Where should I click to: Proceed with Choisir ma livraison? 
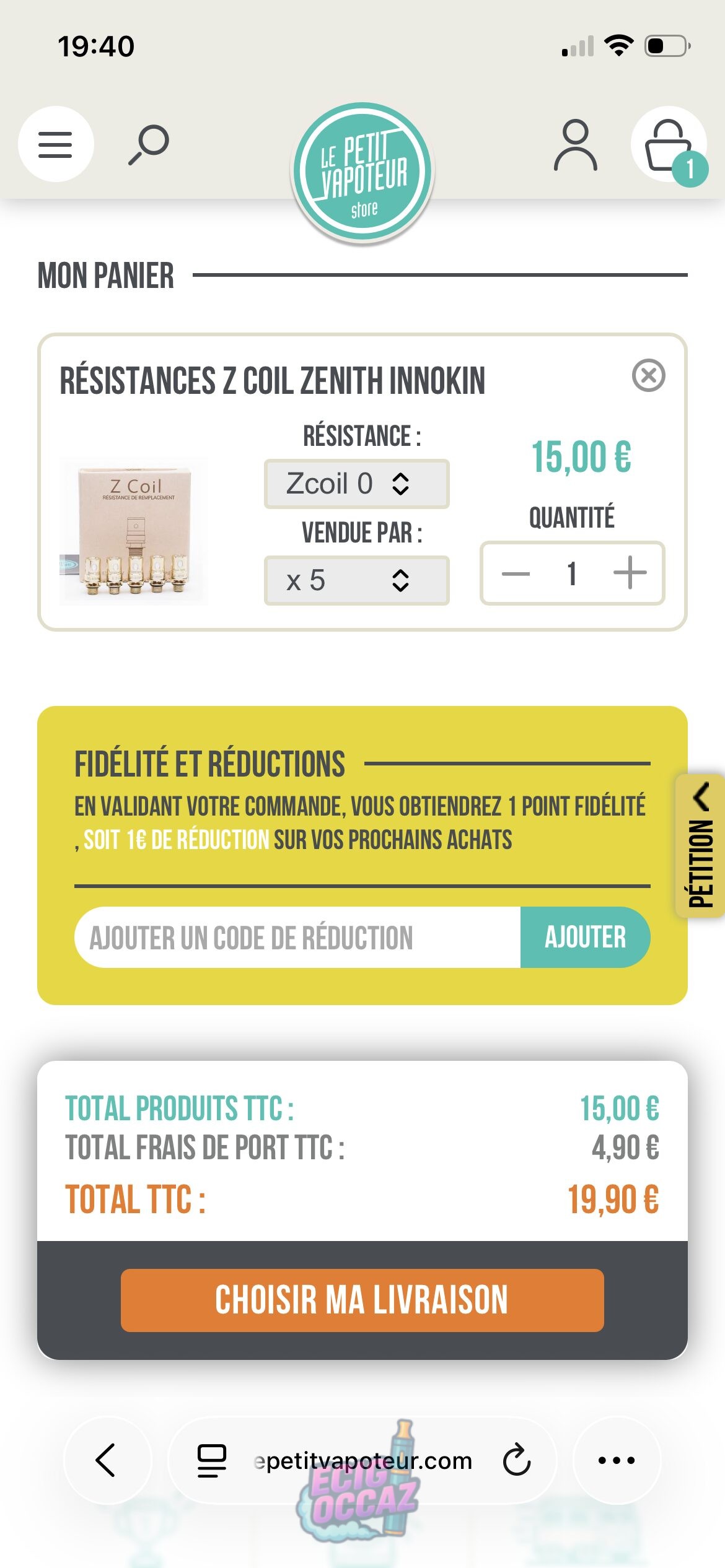(x=362, y=1300)
